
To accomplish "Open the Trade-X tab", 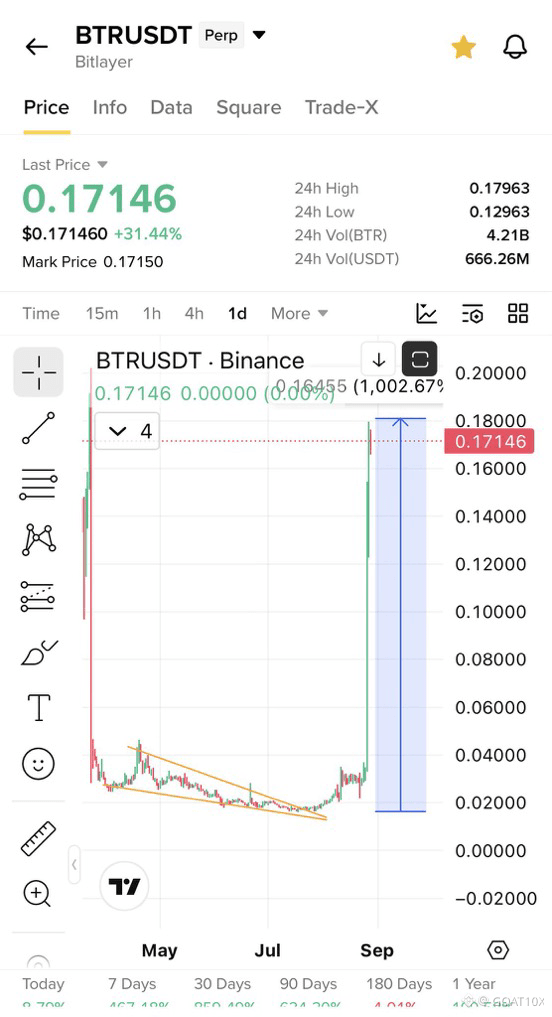I will click(341, 107).
